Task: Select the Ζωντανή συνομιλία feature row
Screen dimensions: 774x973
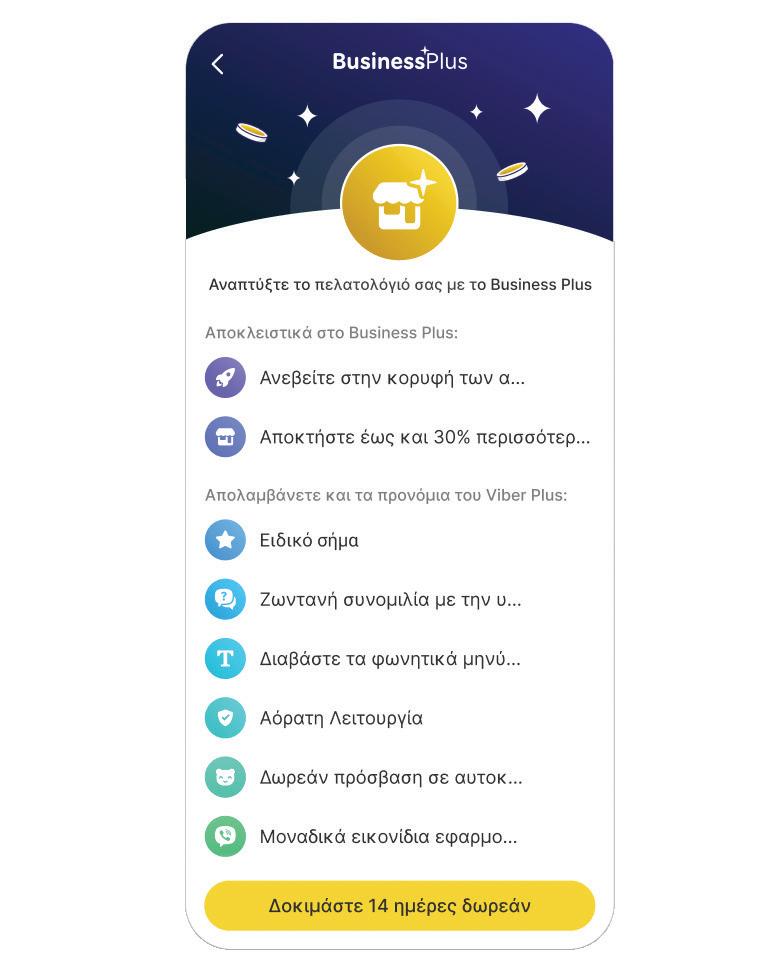Action: pyautogui.click(x=390, y=599)
